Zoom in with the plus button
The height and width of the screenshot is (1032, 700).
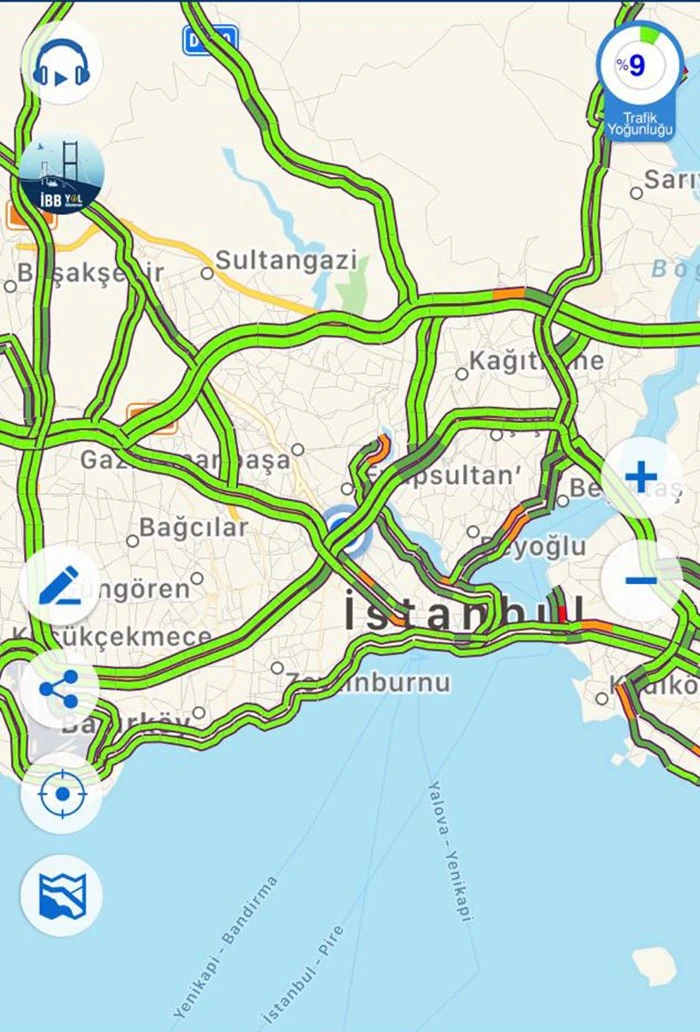pyautogui.click(x=641, y=477)
